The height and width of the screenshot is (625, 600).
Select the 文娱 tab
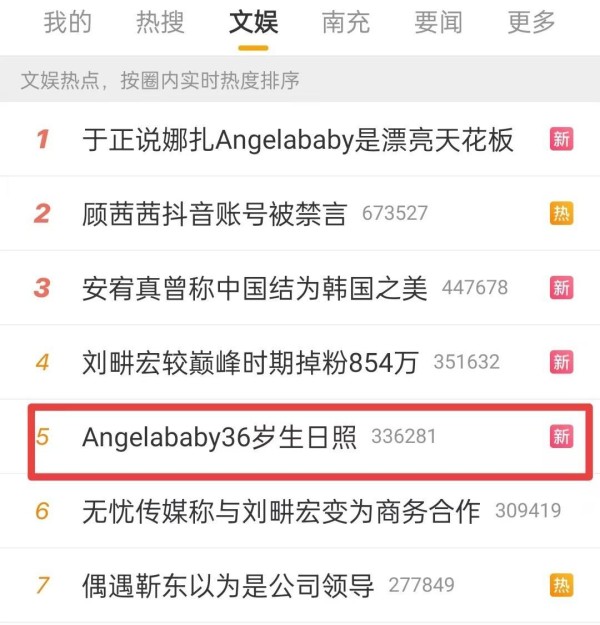[253, 22]
